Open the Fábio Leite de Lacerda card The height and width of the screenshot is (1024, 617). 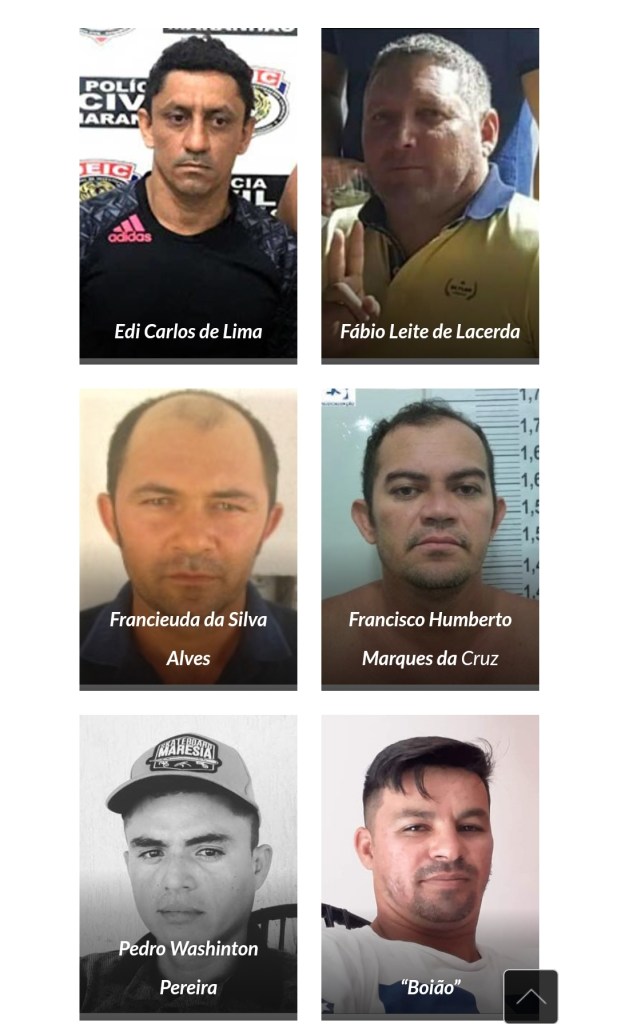[430, 194]
